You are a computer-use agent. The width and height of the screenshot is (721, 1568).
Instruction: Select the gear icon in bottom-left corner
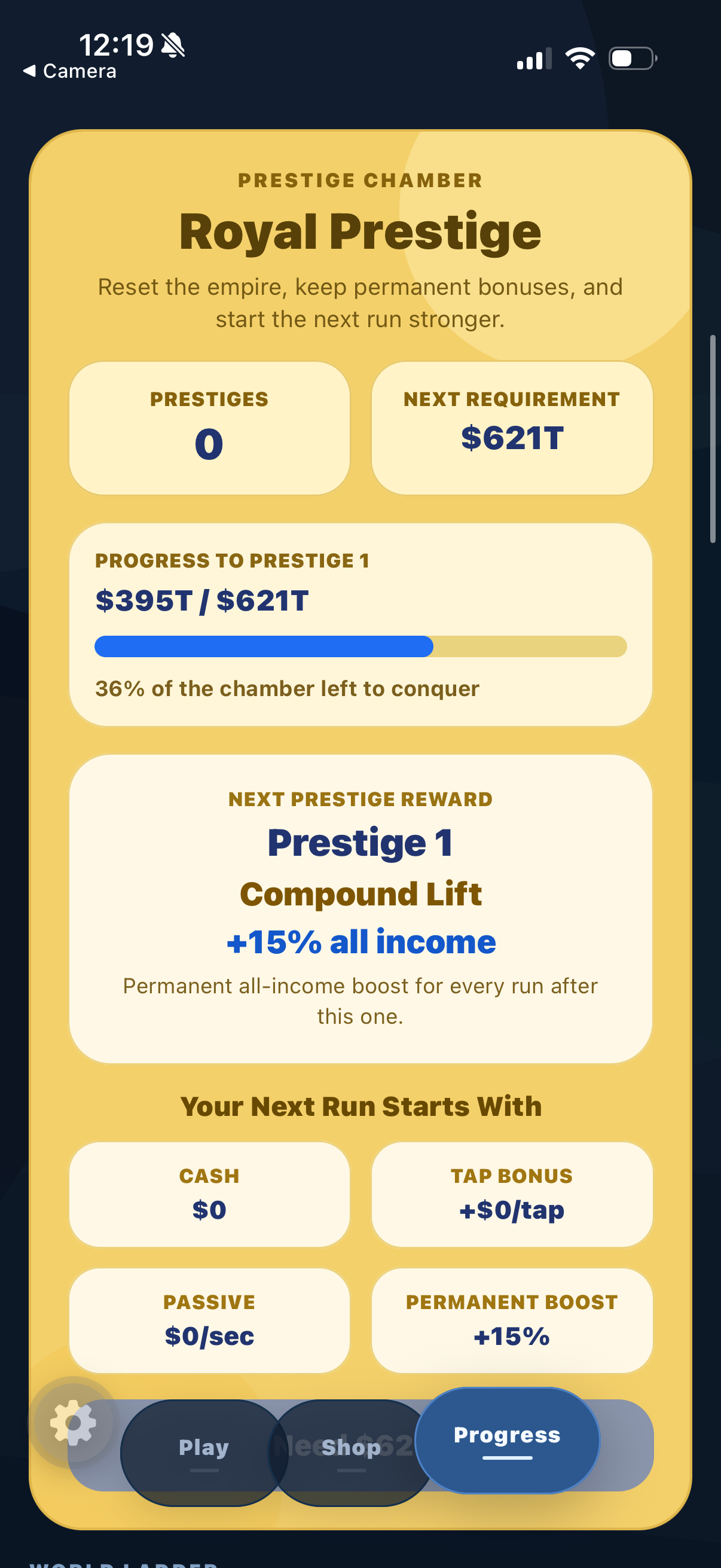coord(74,1424)
